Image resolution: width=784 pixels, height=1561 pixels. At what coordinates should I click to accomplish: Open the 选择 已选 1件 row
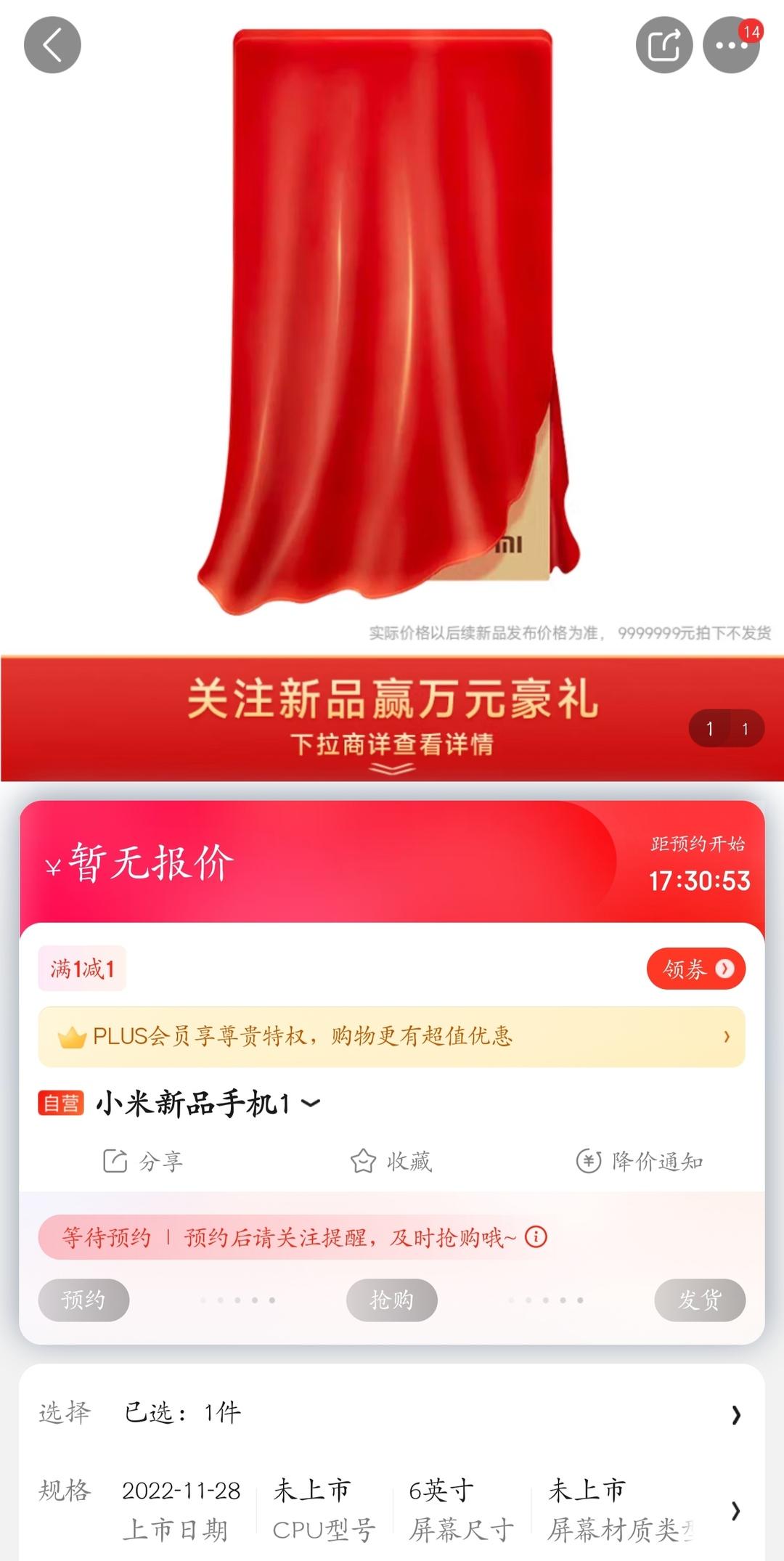pos(392,1413)
